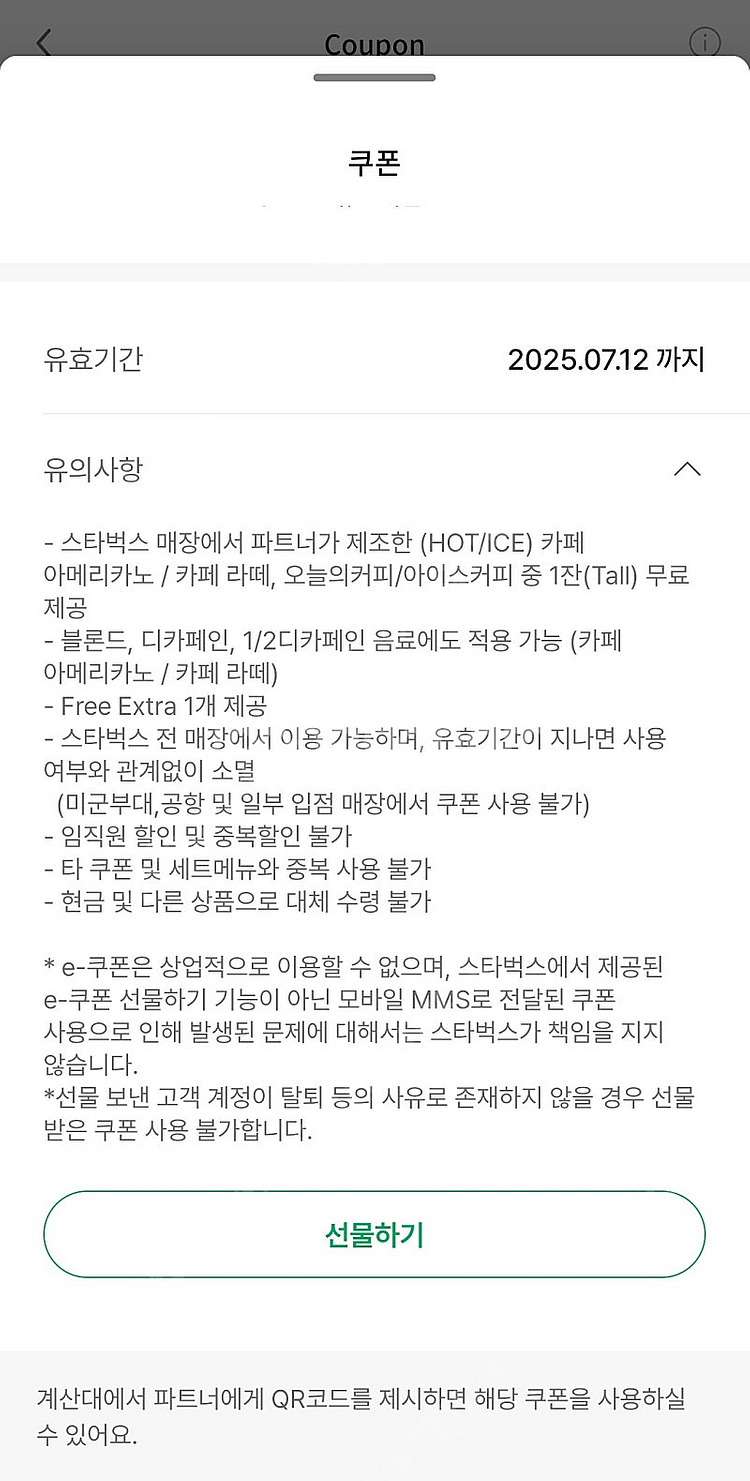Tap the 선물하기 gift button
The image size is (750, 1481).
point(374,1234)
